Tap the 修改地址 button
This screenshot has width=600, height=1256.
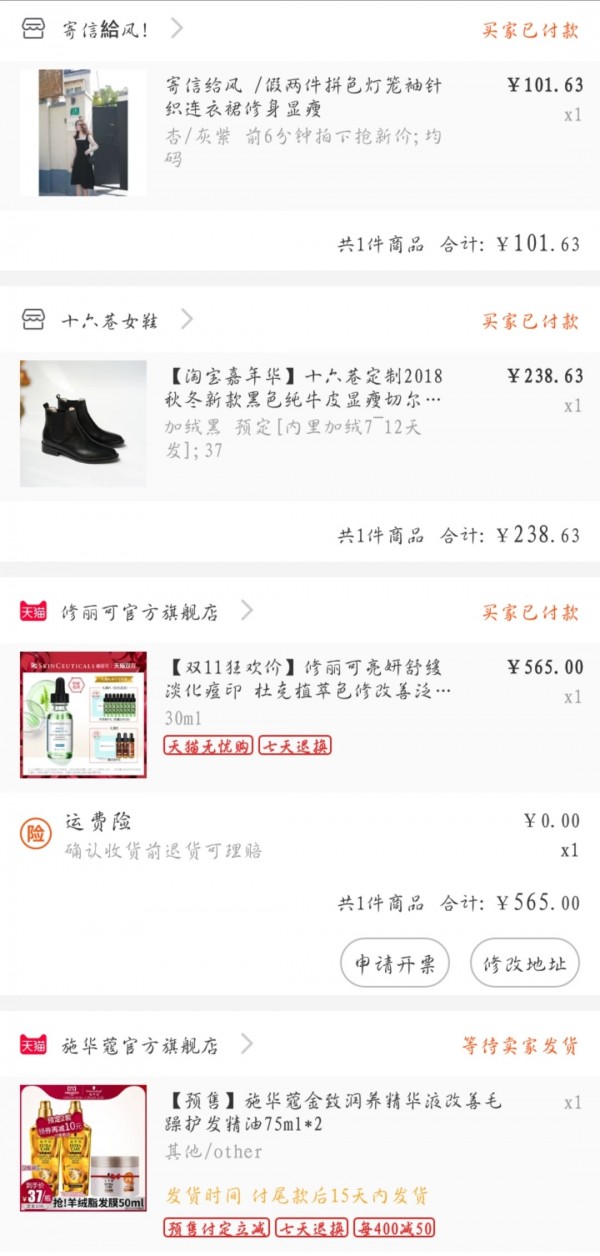525,963
